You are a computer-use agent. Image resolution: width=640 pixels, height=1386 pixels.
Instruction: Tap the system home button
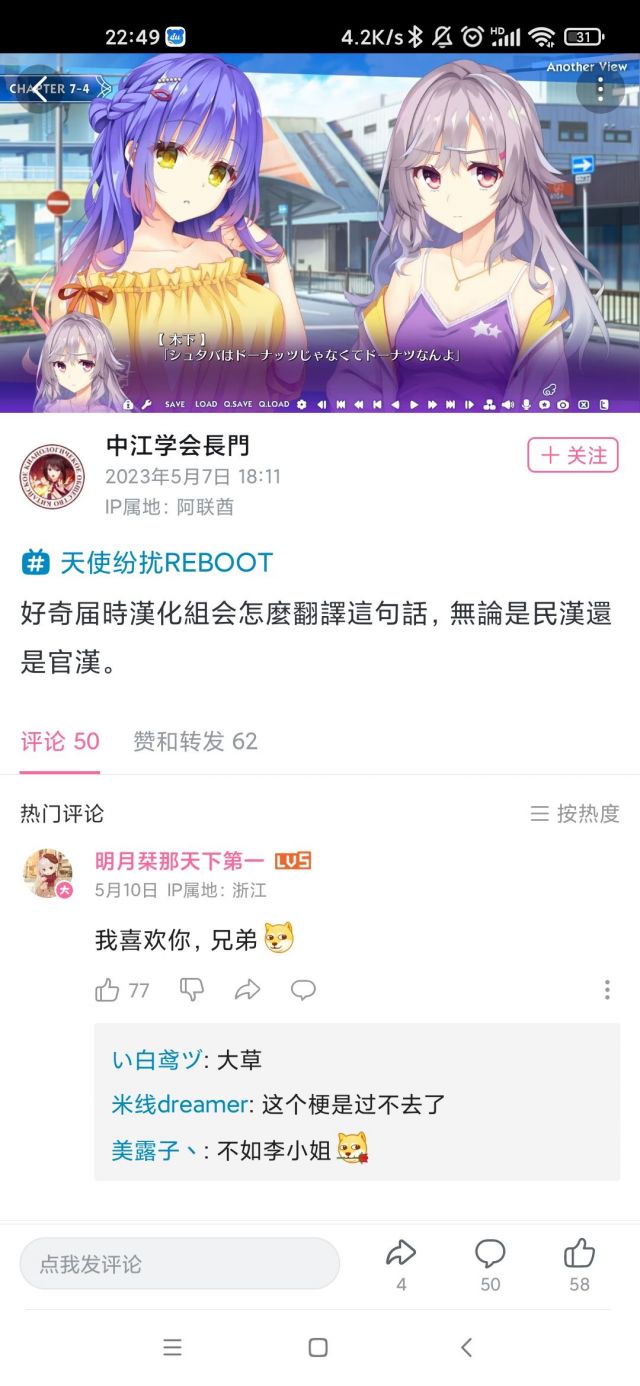pyautogui.click(x=318, y=1347)
